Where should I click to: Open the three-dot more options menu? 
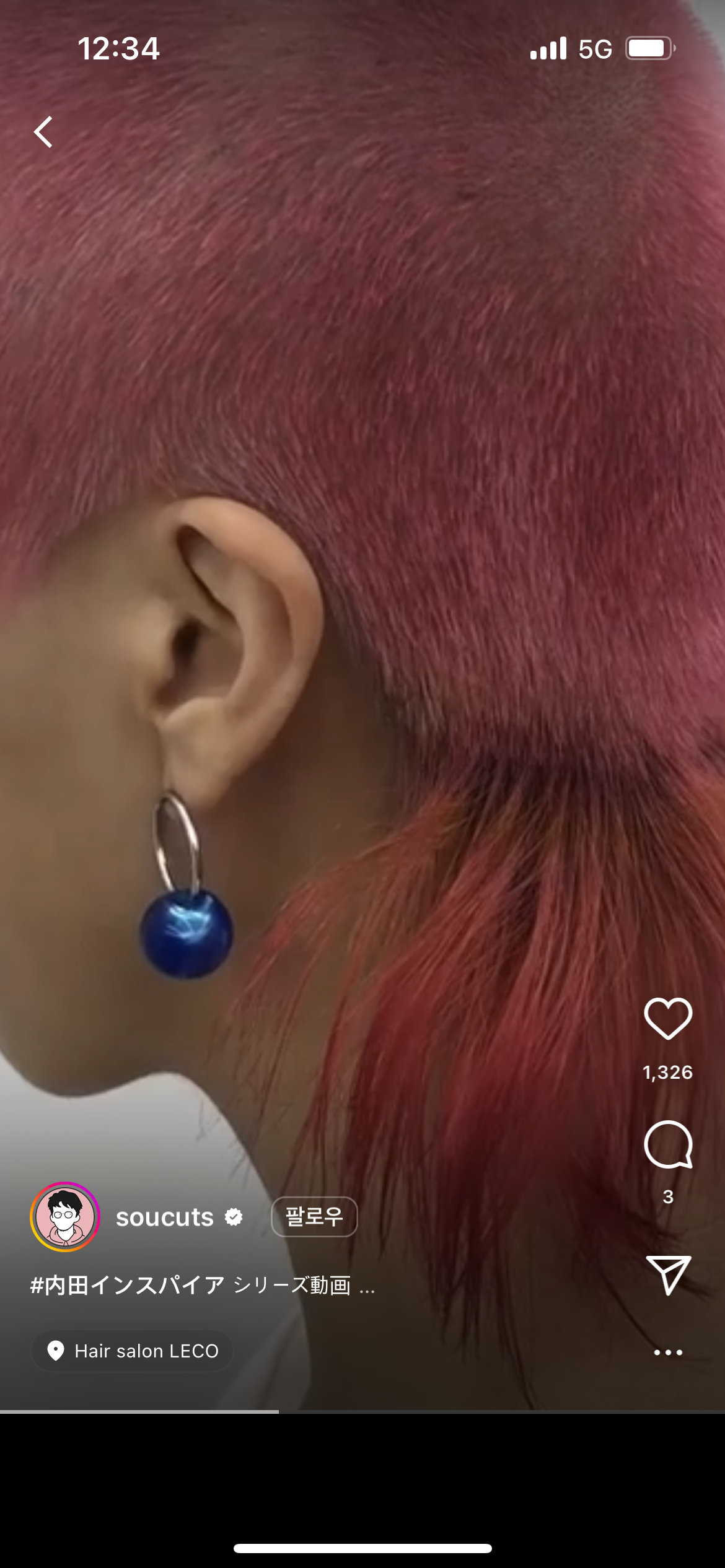click(667, 1352)
